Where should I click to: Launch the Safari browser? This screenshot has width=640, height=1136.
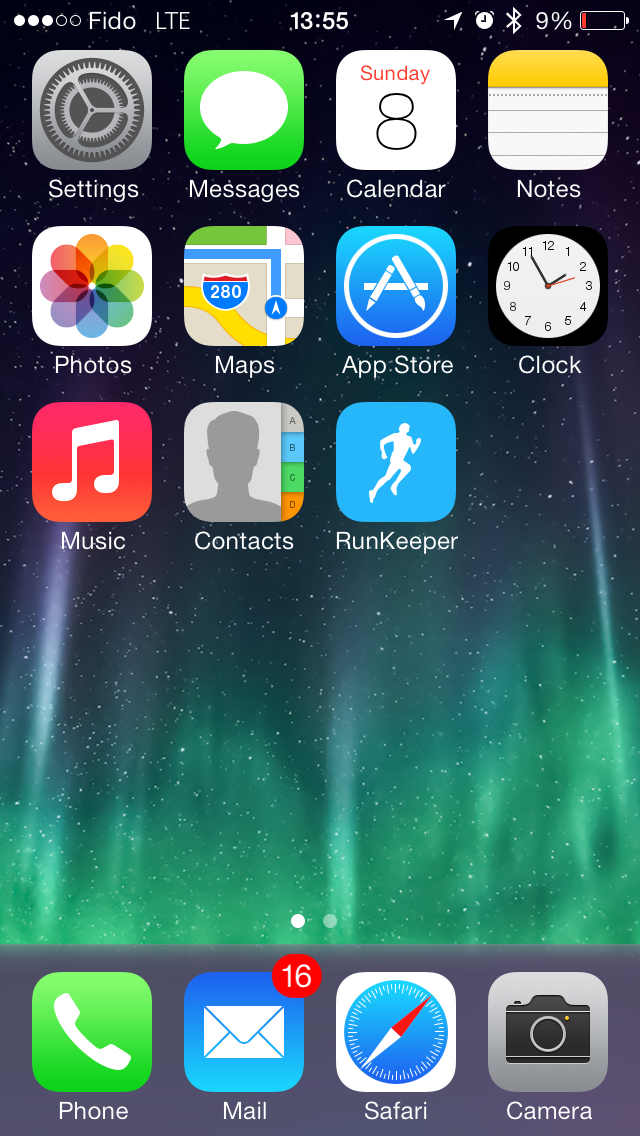coord(396,1032)
